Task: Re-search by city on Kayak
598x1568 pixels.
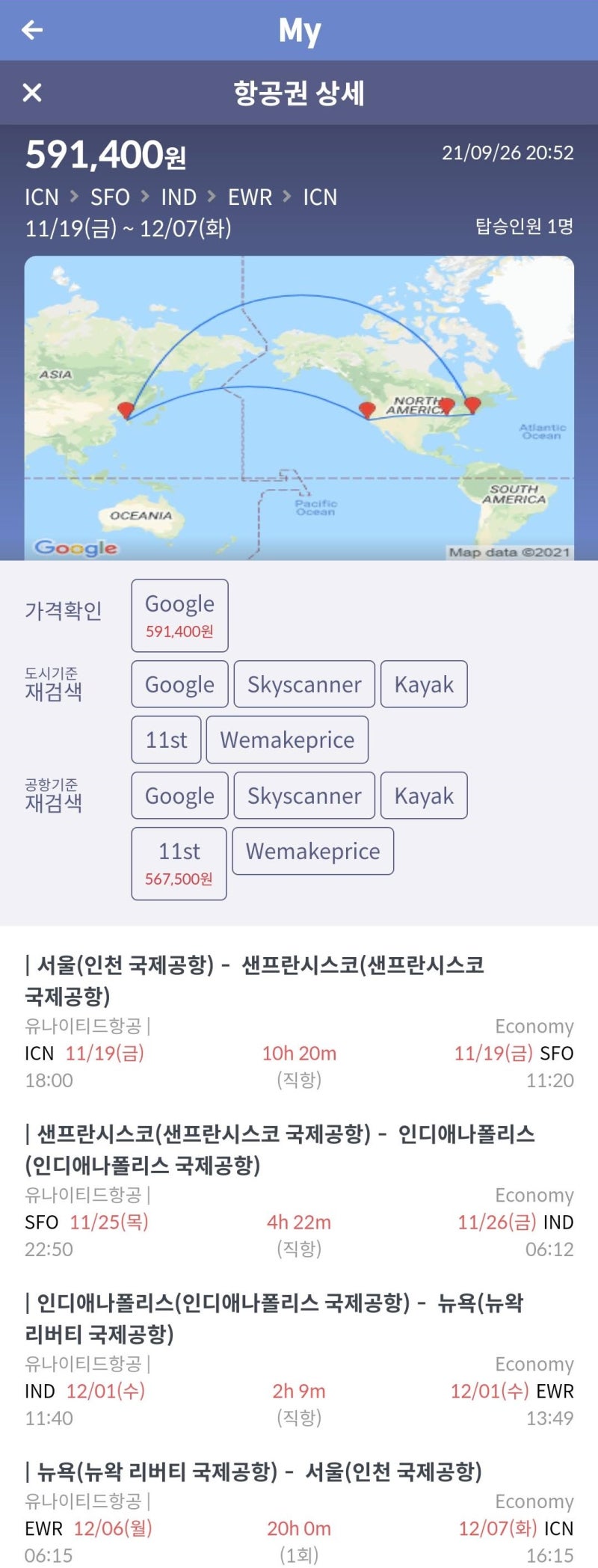Action: click(424, 684)
